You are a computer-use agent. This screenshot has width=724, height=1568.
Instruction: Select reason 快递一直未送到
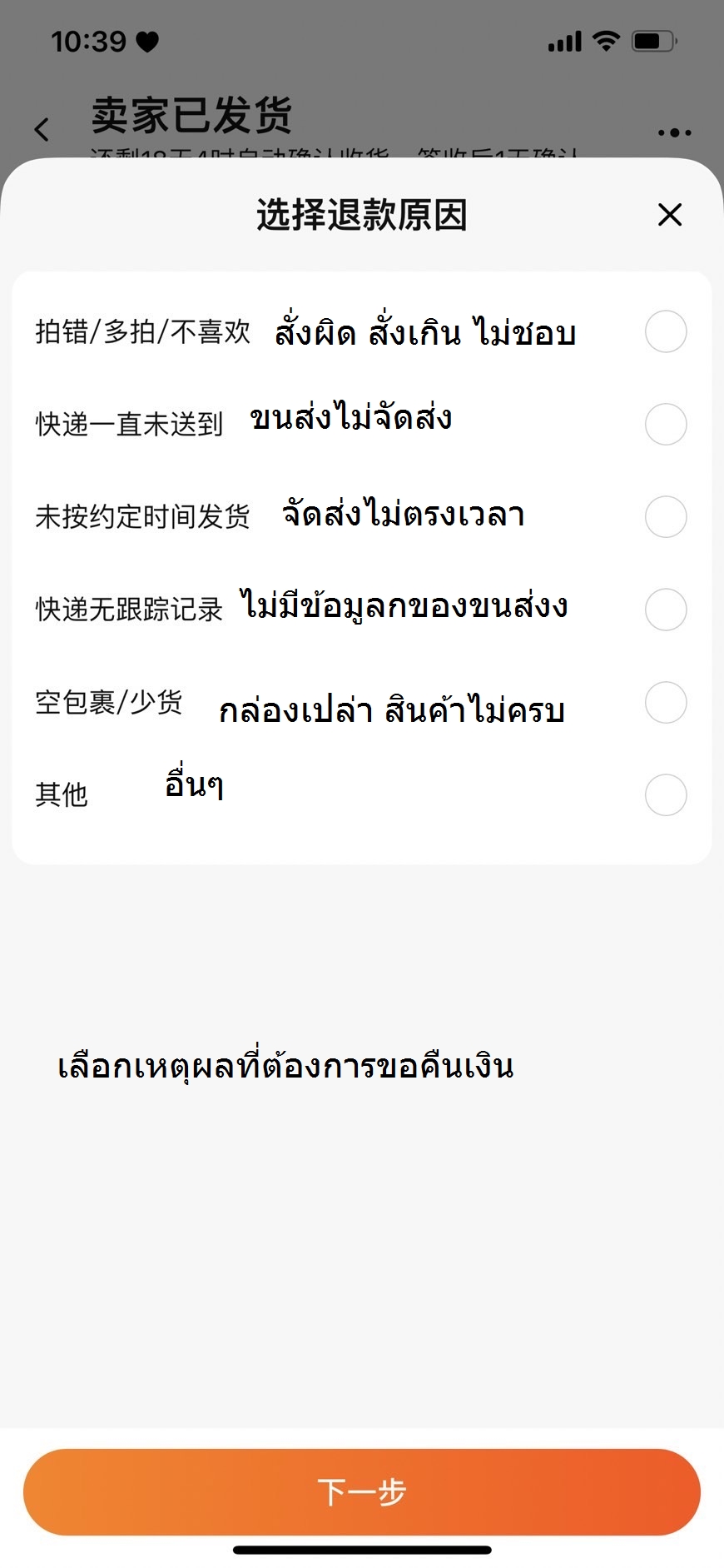(x=665, y=425)
